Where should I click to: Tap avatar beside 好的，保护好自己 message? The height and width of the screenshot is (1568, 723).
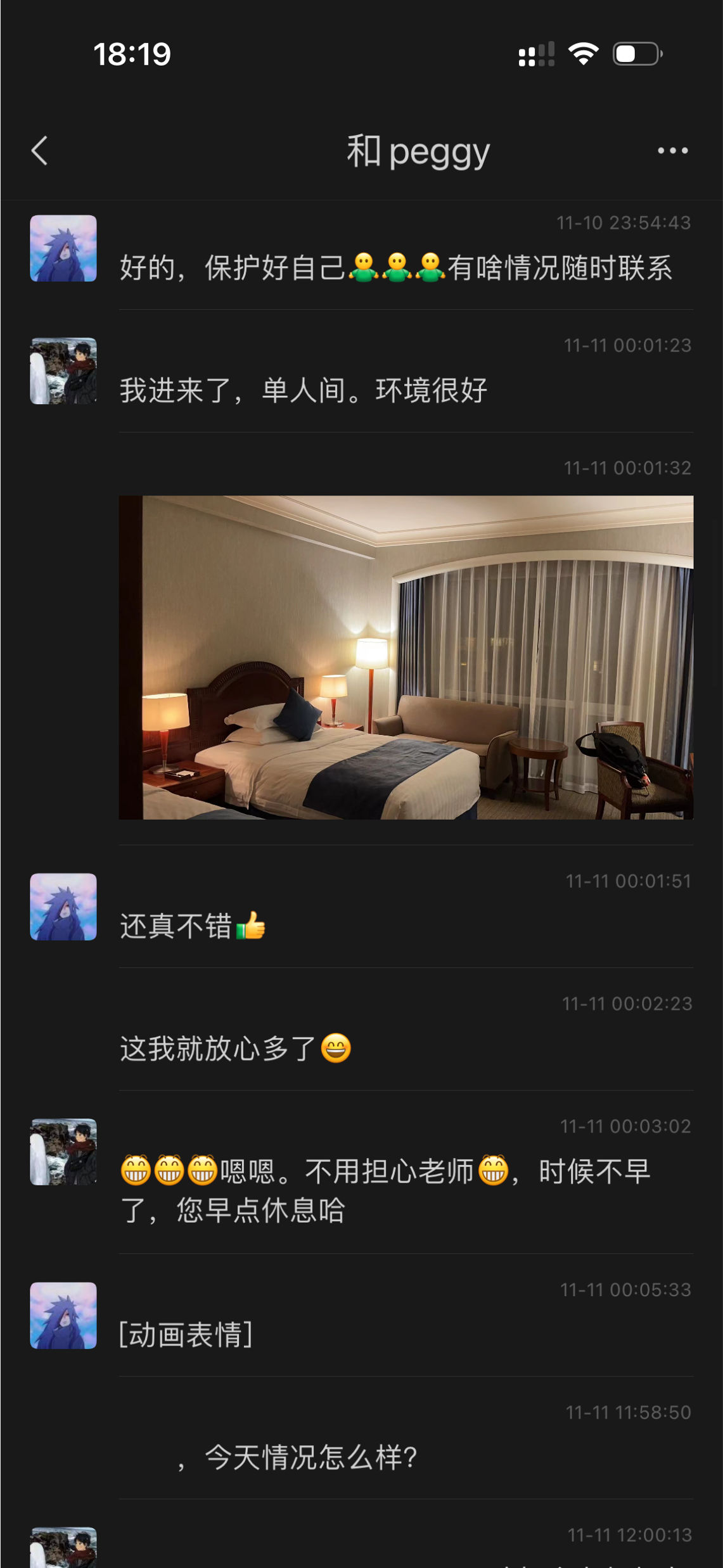(63, 248)
